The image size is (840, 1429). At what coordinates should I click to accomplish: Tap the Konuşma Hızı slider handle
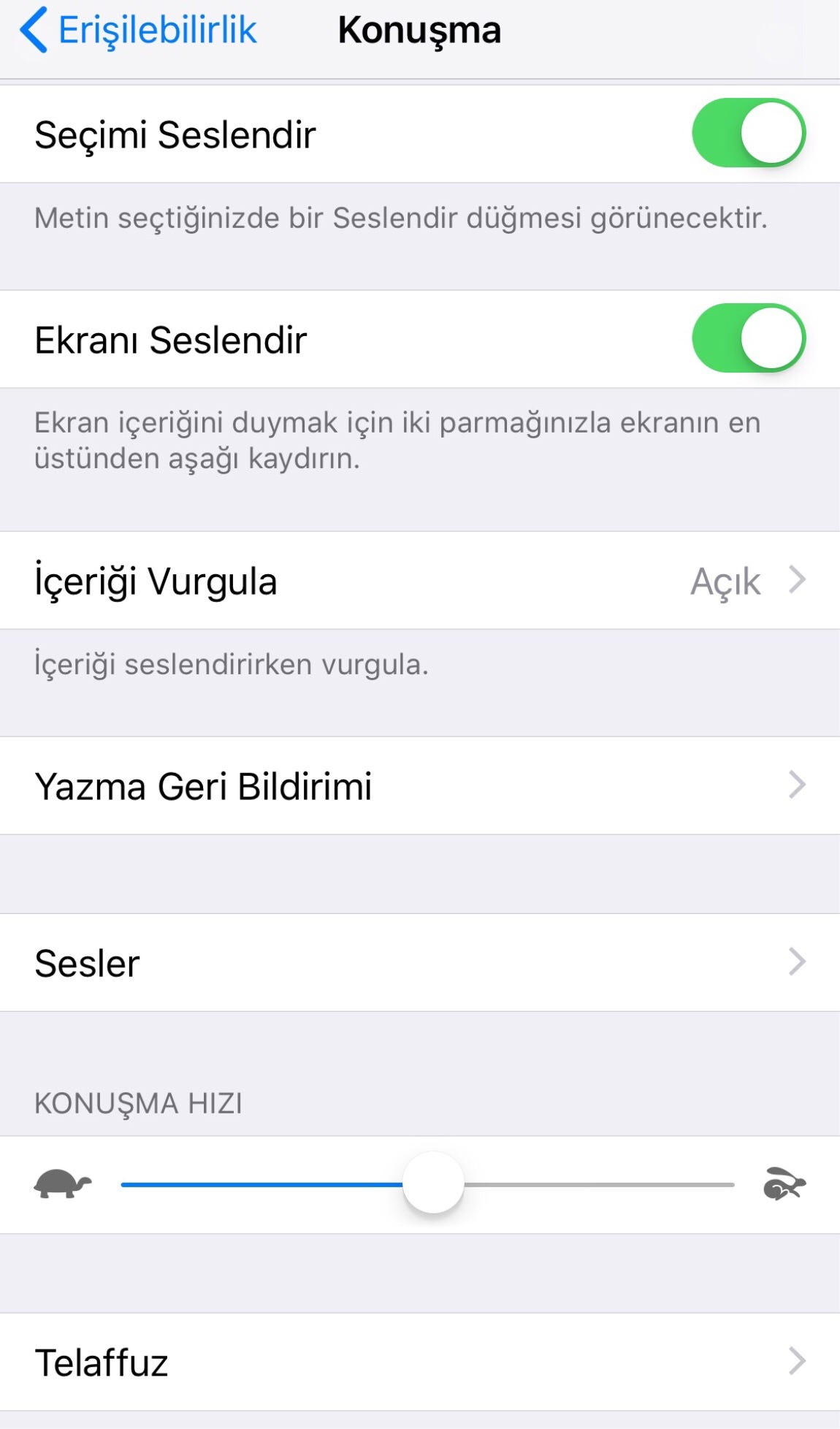[x=433, y=1183]
